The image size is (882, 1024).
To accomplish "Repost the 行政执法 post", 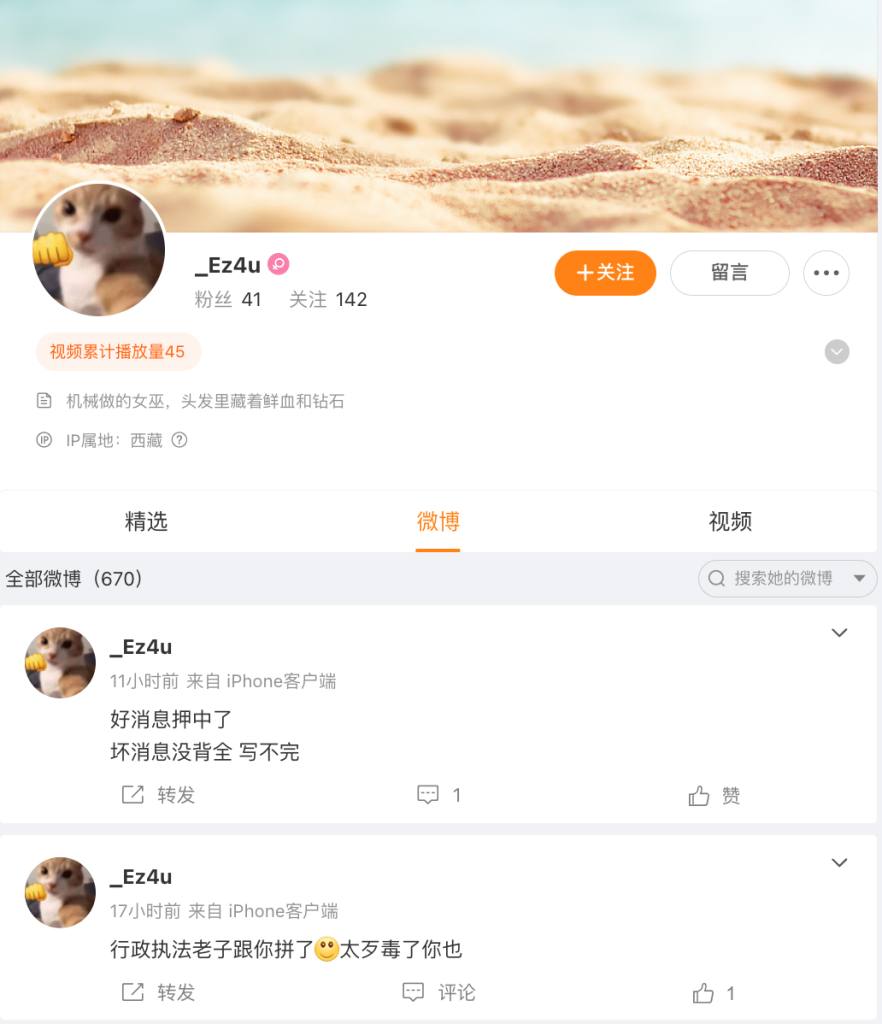I will tap(159, 992).
